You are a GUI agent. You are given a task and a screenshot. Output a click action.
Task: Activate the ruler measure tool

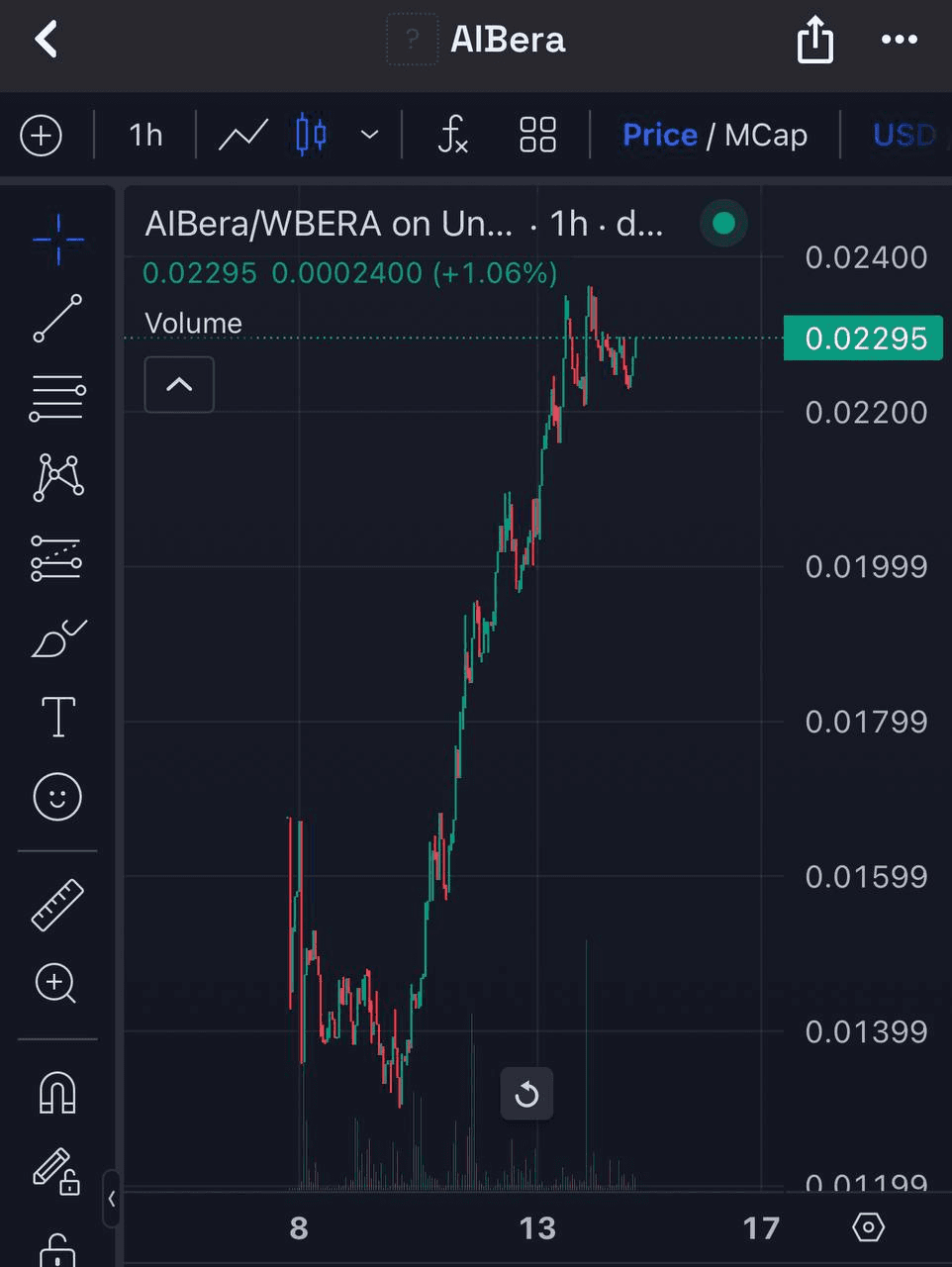click(x=57, y=905)
